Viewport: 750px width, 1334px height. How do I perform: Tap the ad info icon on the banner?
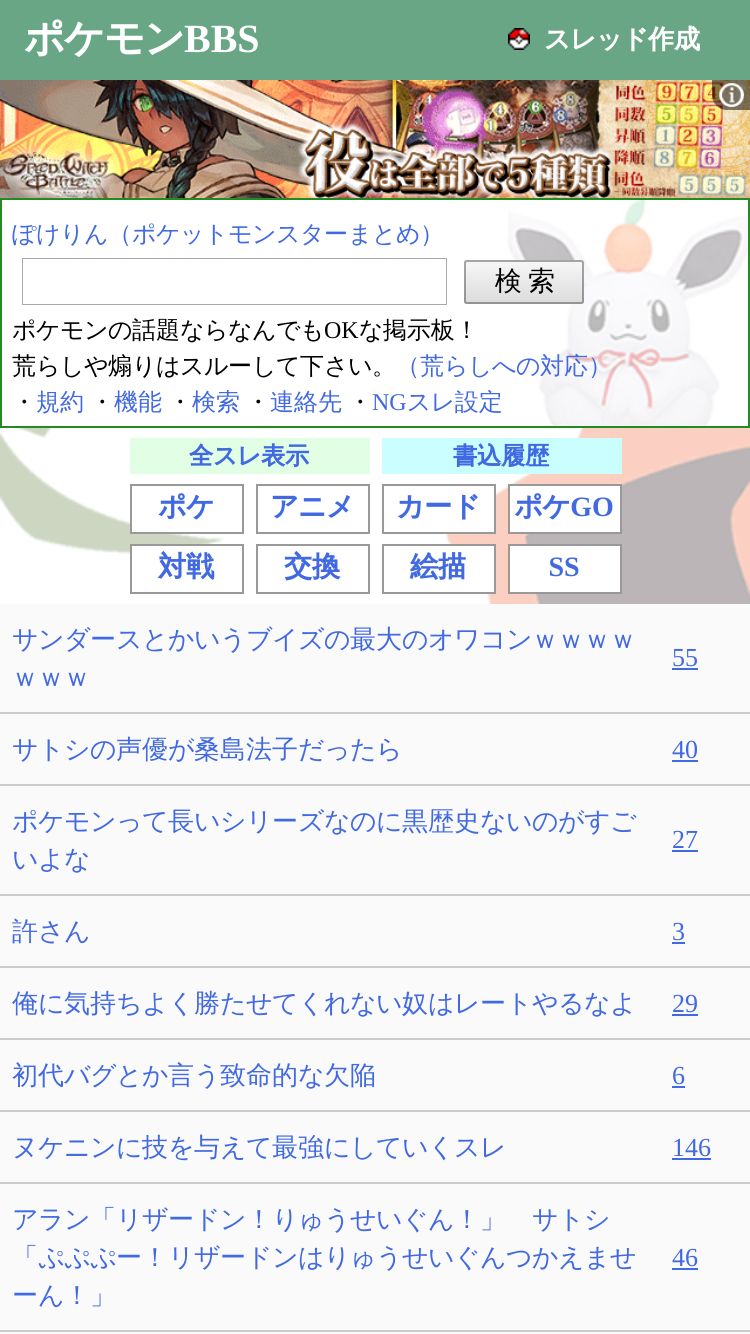732,95
